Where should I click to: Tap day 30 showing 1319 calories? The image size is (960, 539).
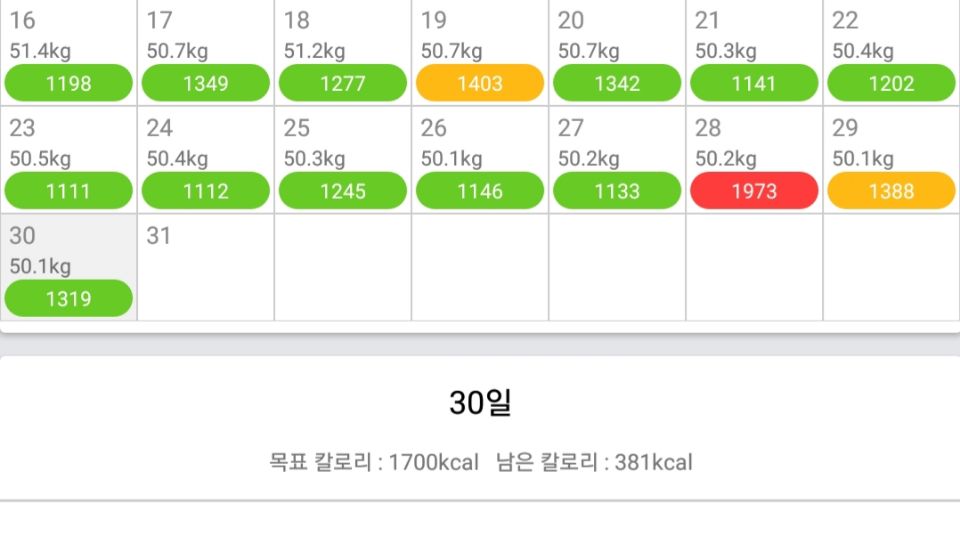pyautogui.click(x=69, y=267)
